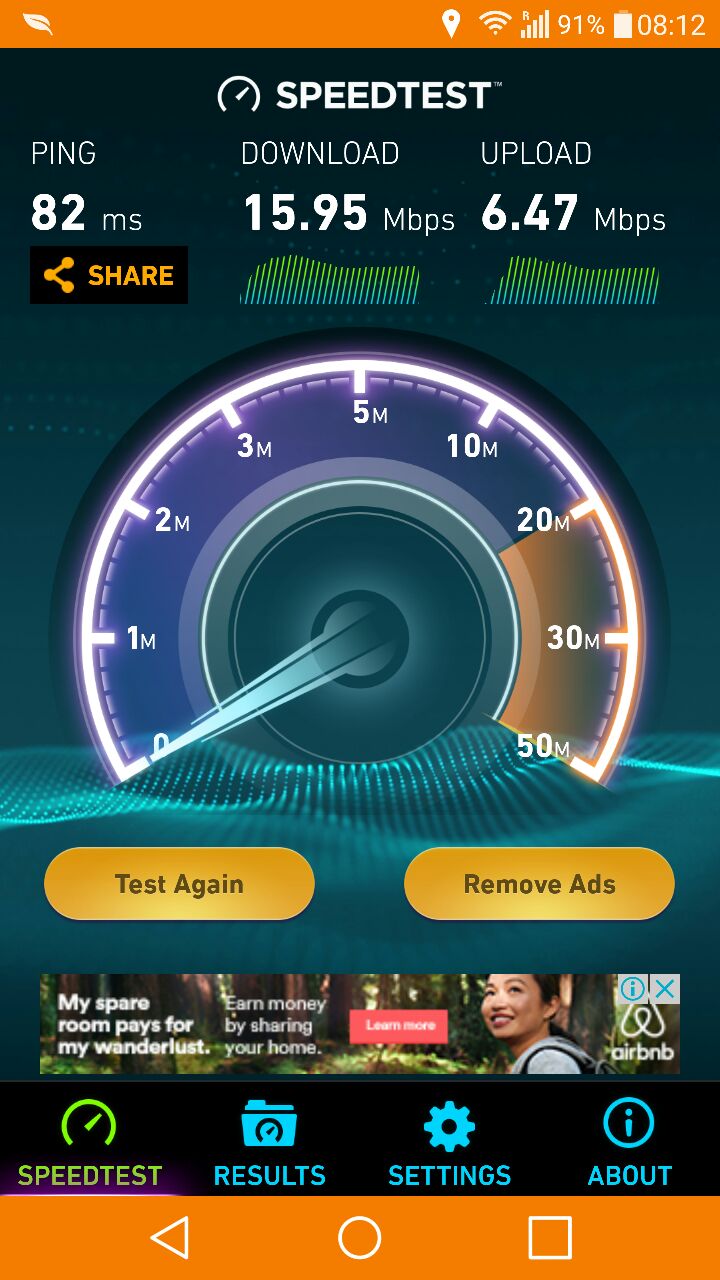Return to the home screen
The image size is (720, 1280).
pyautogui.click(x=360, y=1238)
